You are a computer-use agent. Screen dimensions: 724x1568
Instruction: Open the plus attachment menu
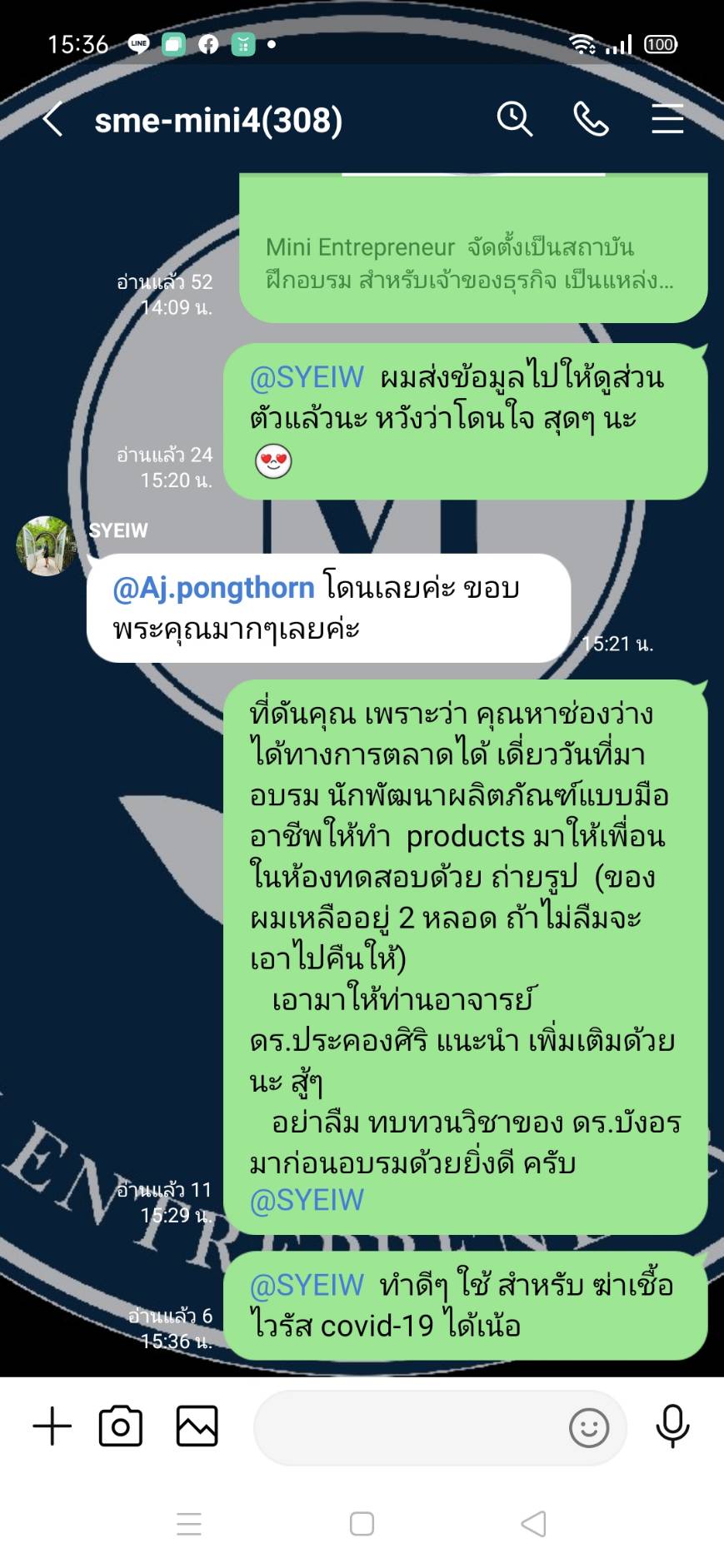pyautogui.click(x=52, y=1426)
